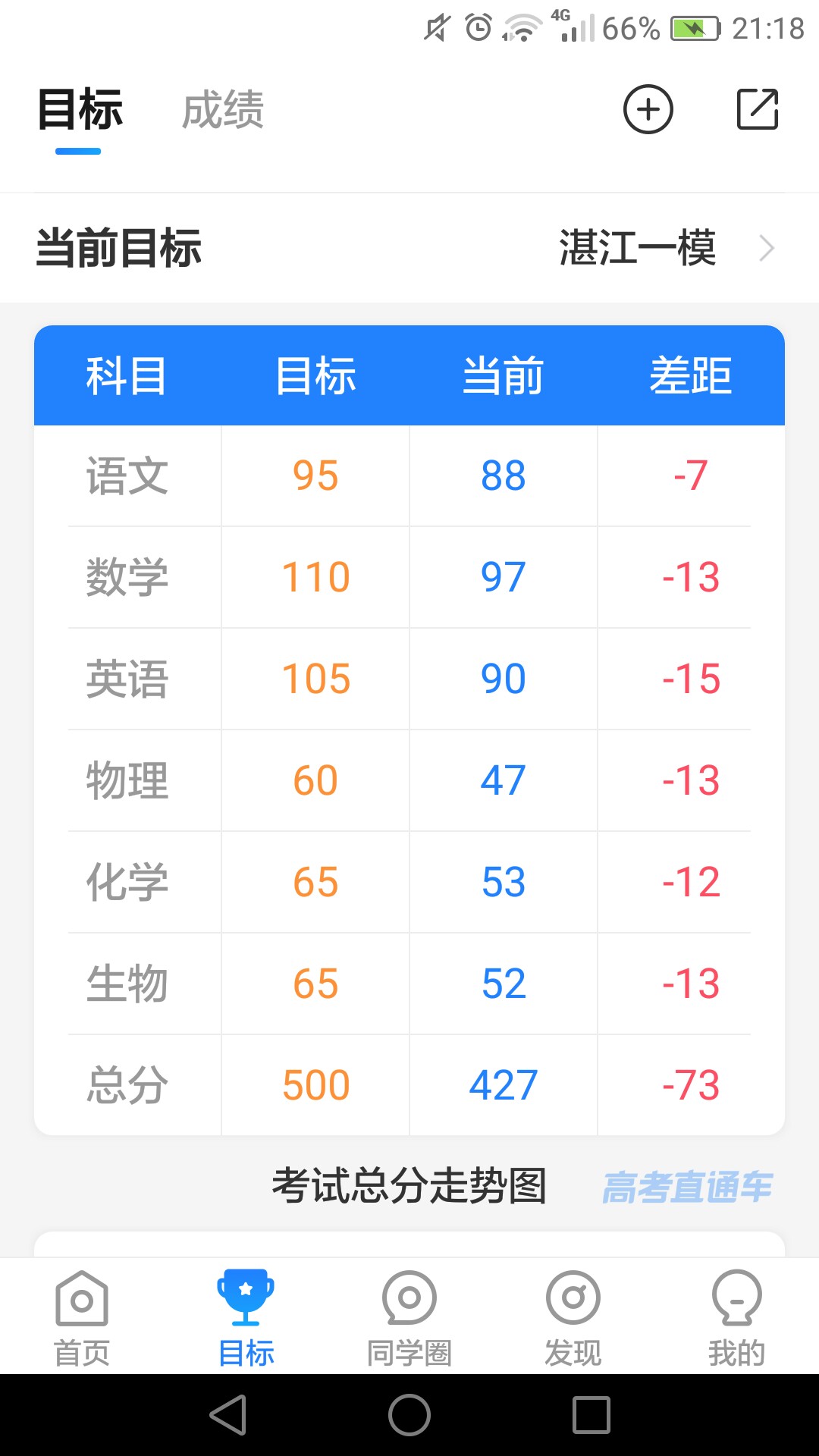819x1456 pixels.
Task: Select the 目标 top tab
Action: [80, 110]
